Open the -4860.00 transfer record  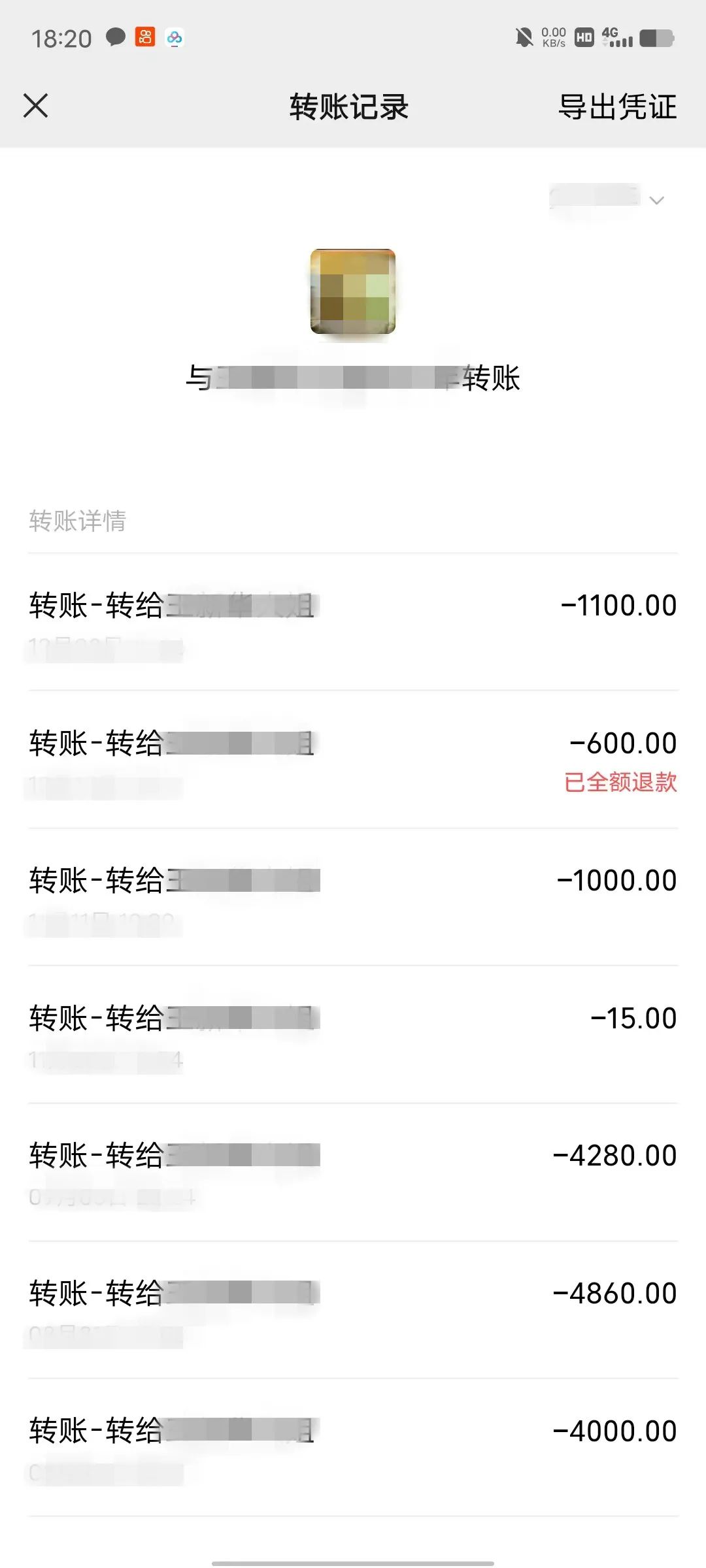pyautogui.click(x=353, y=1310)
